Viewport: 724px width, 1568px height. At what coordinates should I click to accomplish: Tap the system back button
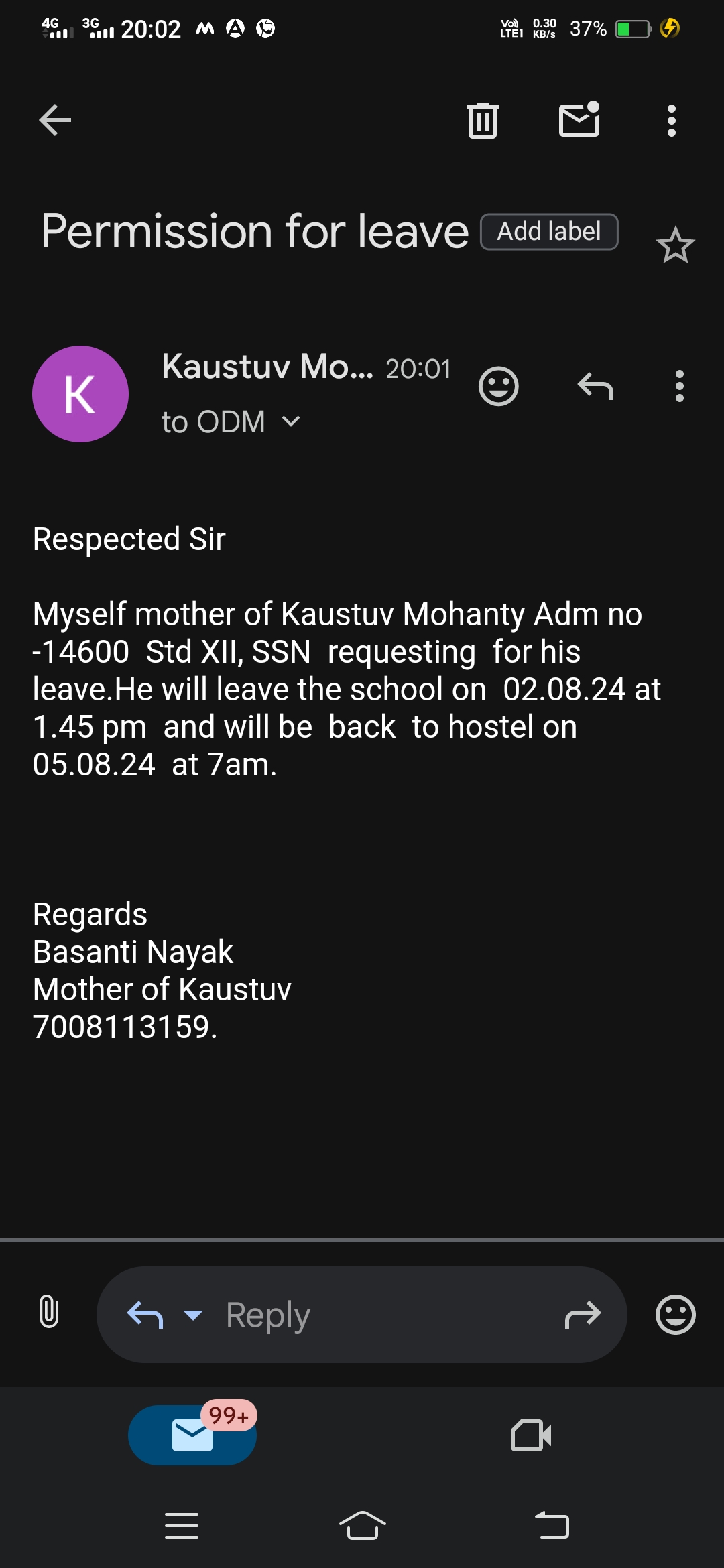(x=552, y=1526)
